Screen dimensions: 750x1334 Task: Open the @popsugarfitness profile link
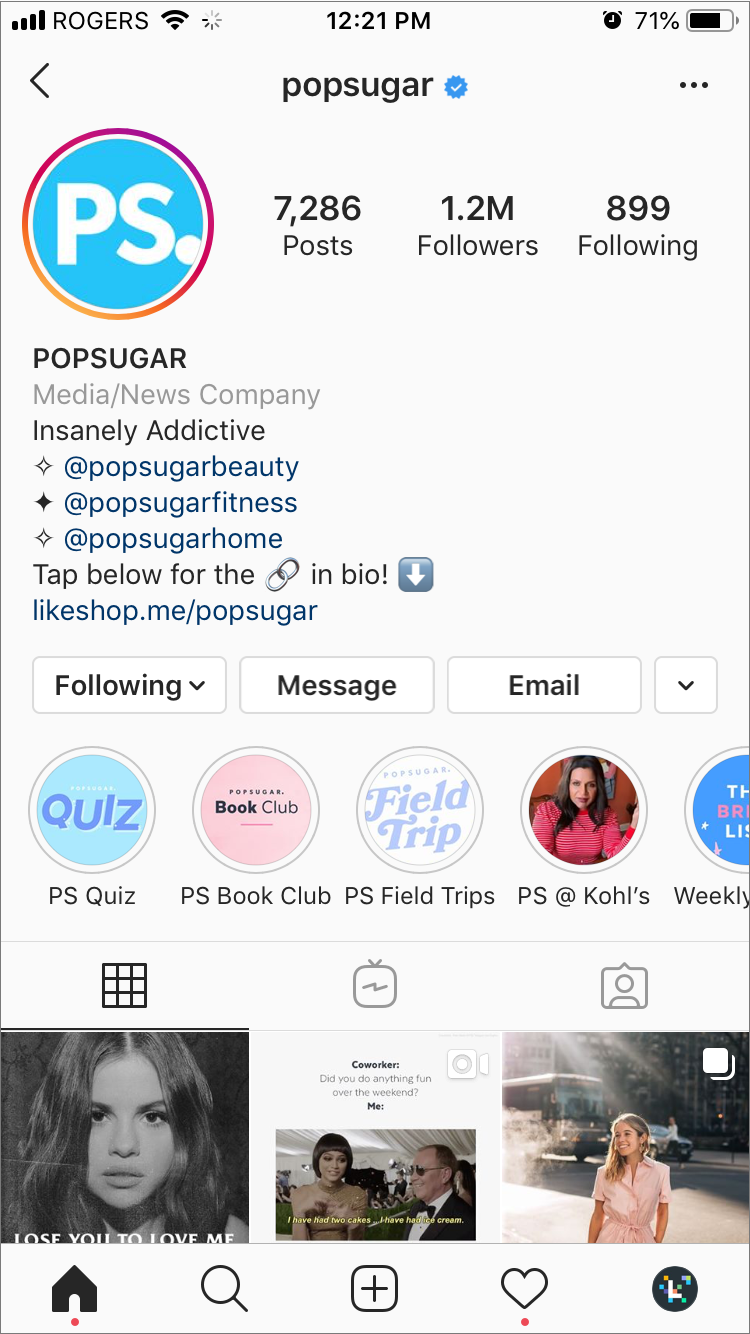181,503
